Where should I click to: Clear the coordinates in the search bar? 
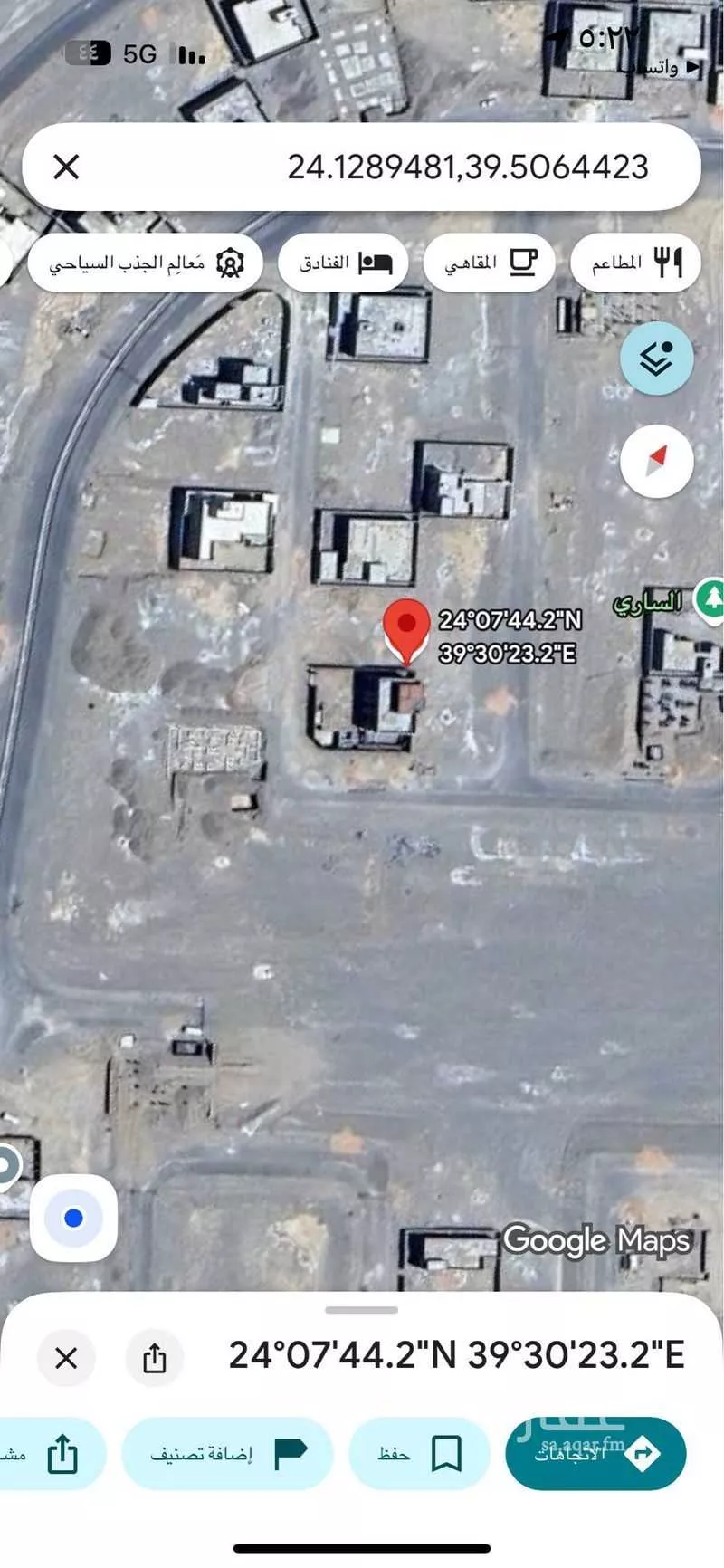[x=66, y=167]
